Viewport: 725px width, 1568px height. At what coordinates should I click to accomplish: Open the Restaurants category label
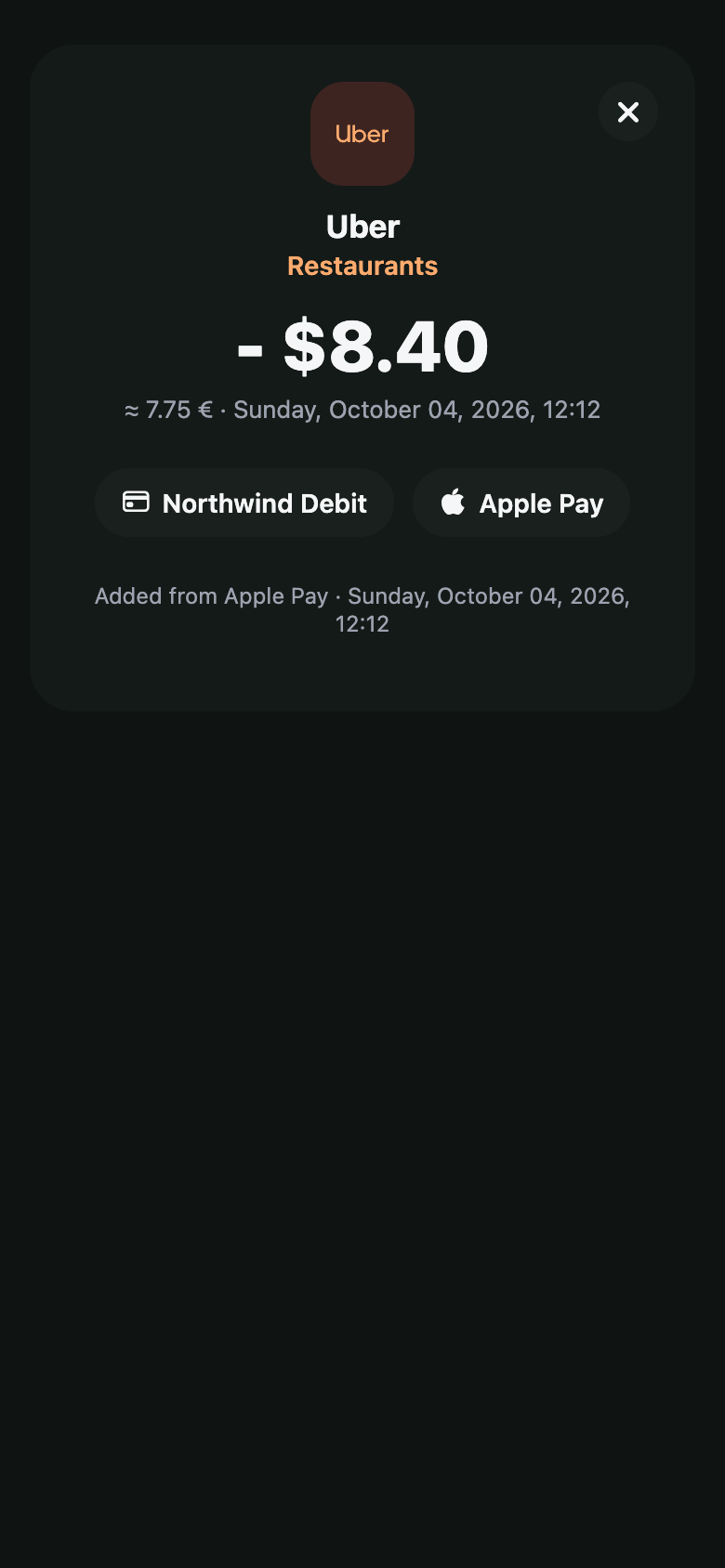click(x=362, y=266)
